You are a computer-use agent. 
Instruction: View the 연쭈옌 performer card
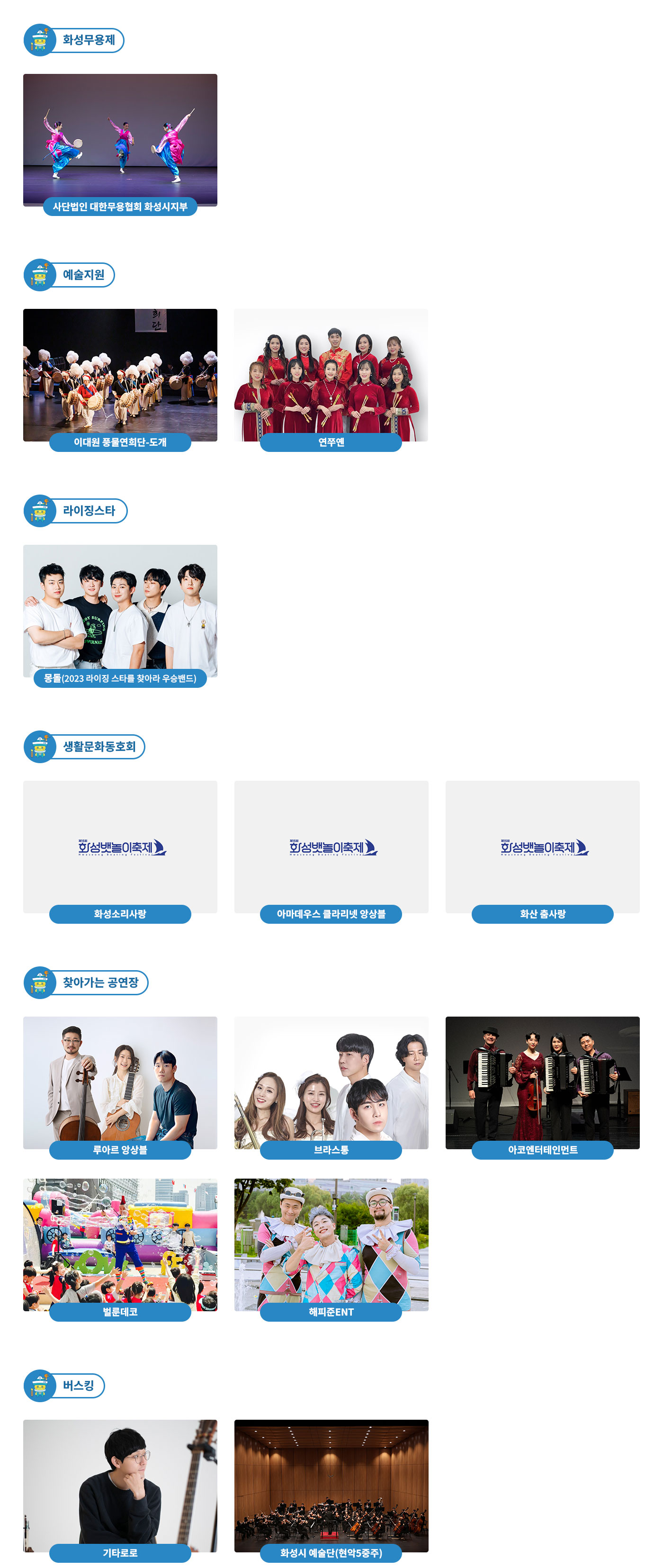[331, 376]
